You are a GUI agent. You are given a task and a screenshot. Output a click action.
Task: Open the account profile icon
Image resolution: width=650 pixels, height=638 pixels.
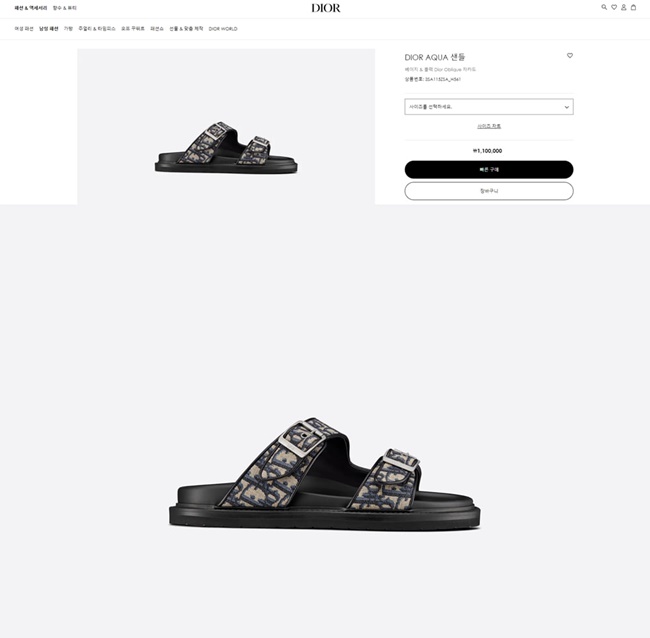pyautogui.click(x=624, y=7)
